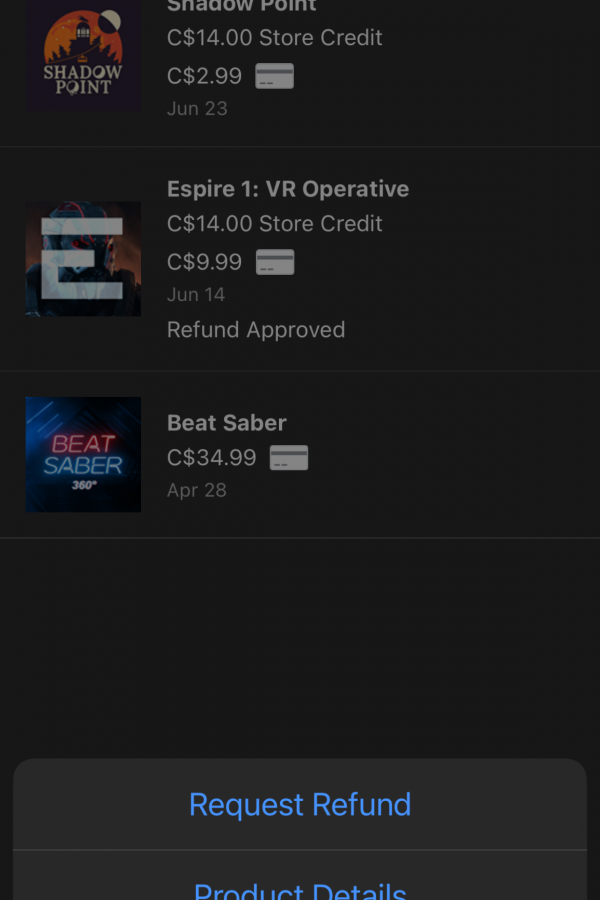Open the Beat Saber purchase entry
The width and height of the screenshot is (600, 900).
coord(300,455)
